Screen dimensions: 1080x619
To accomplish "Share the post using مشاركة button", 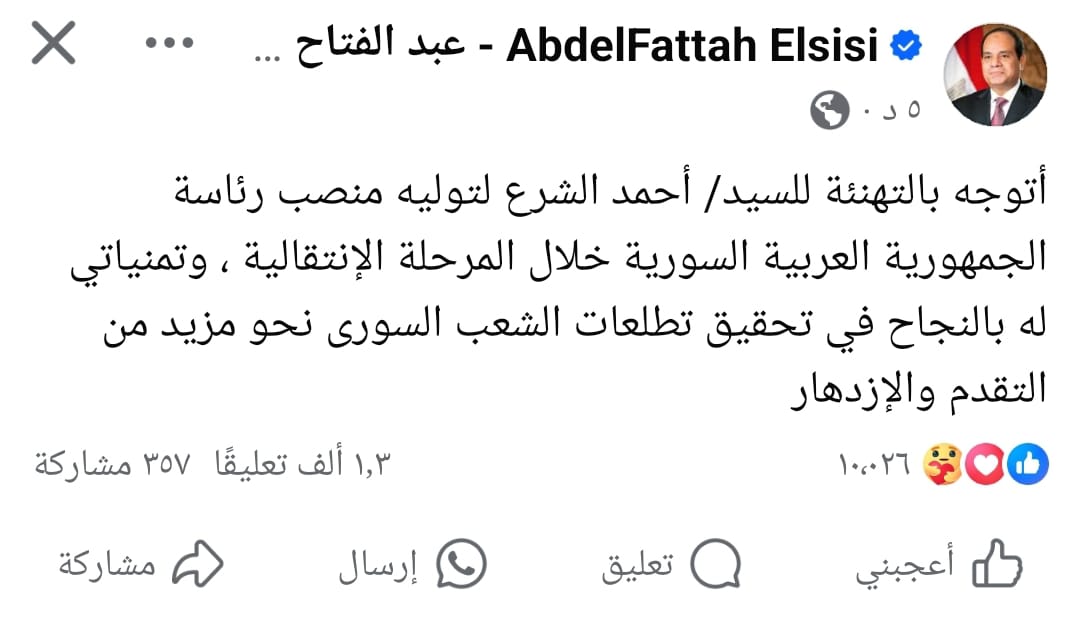I will point(140,566).
